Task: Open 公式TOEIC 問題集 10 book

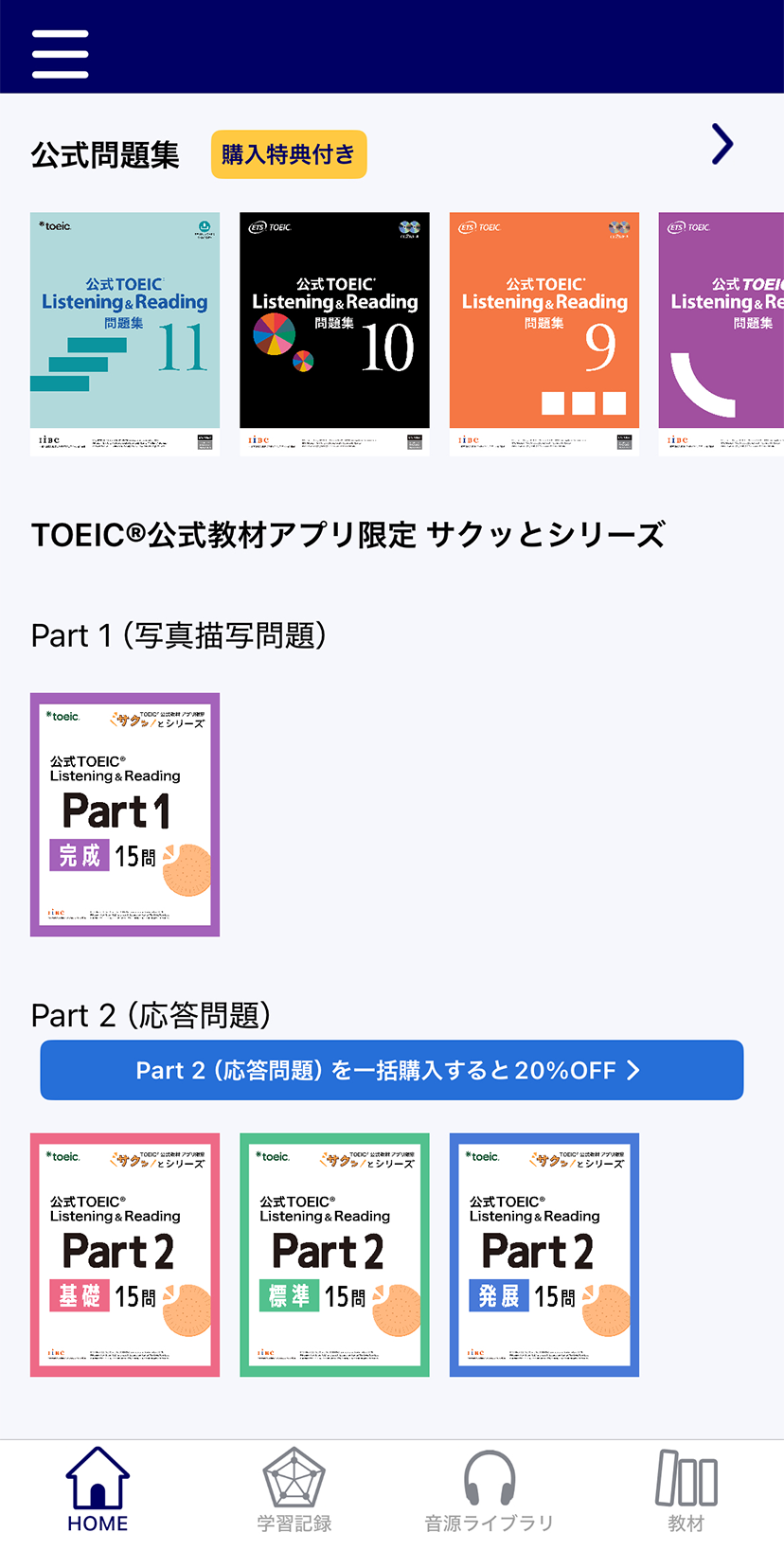Action: click(334, 333)
